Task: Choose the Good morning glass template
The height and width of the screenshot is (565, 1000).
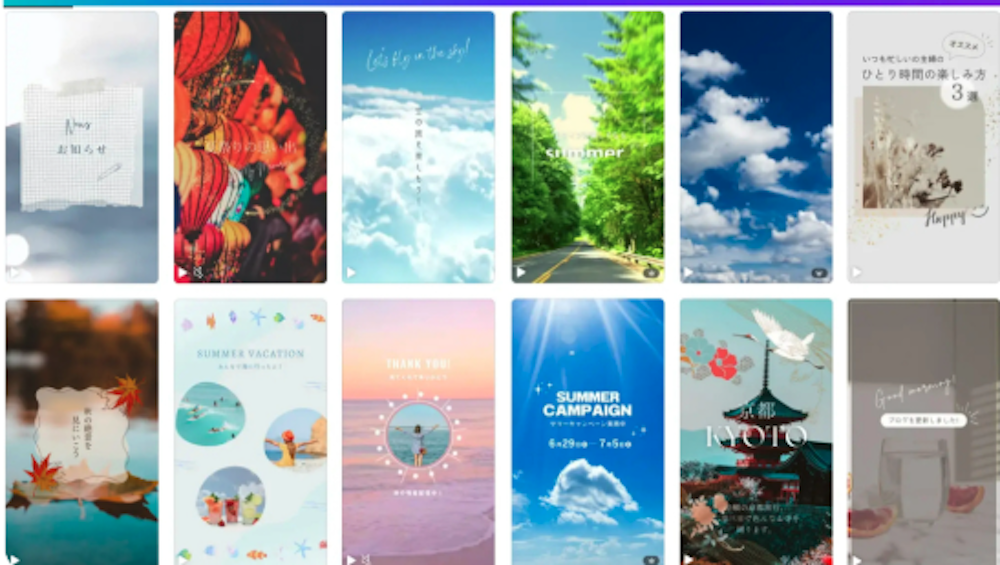Action: [923, 432]
